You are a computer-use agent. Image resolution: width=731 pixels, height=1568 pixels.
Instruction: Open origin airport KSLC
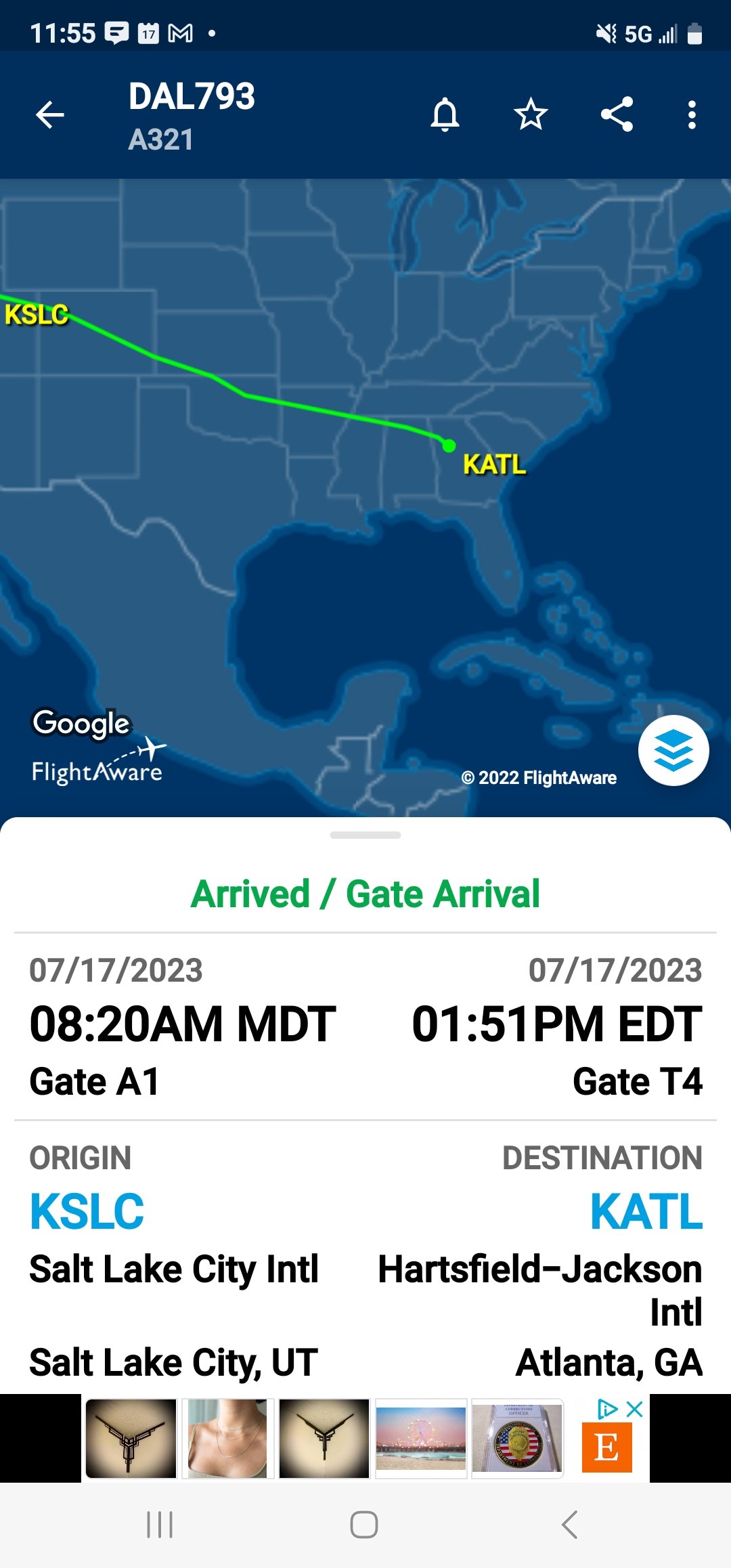(87, 1211)
